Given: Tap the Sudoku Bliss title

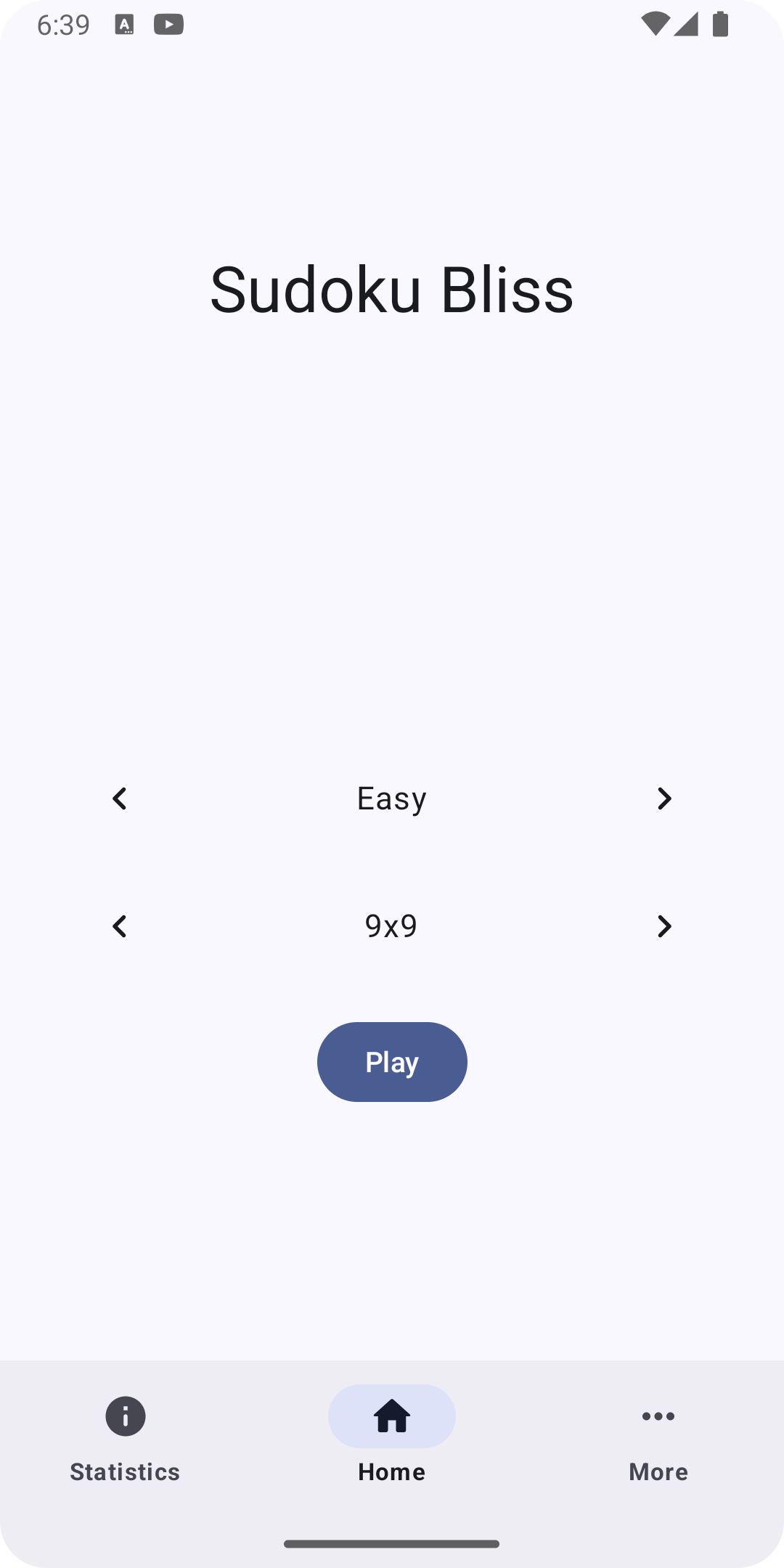Looking at the screenshot, I should point(391,290).
